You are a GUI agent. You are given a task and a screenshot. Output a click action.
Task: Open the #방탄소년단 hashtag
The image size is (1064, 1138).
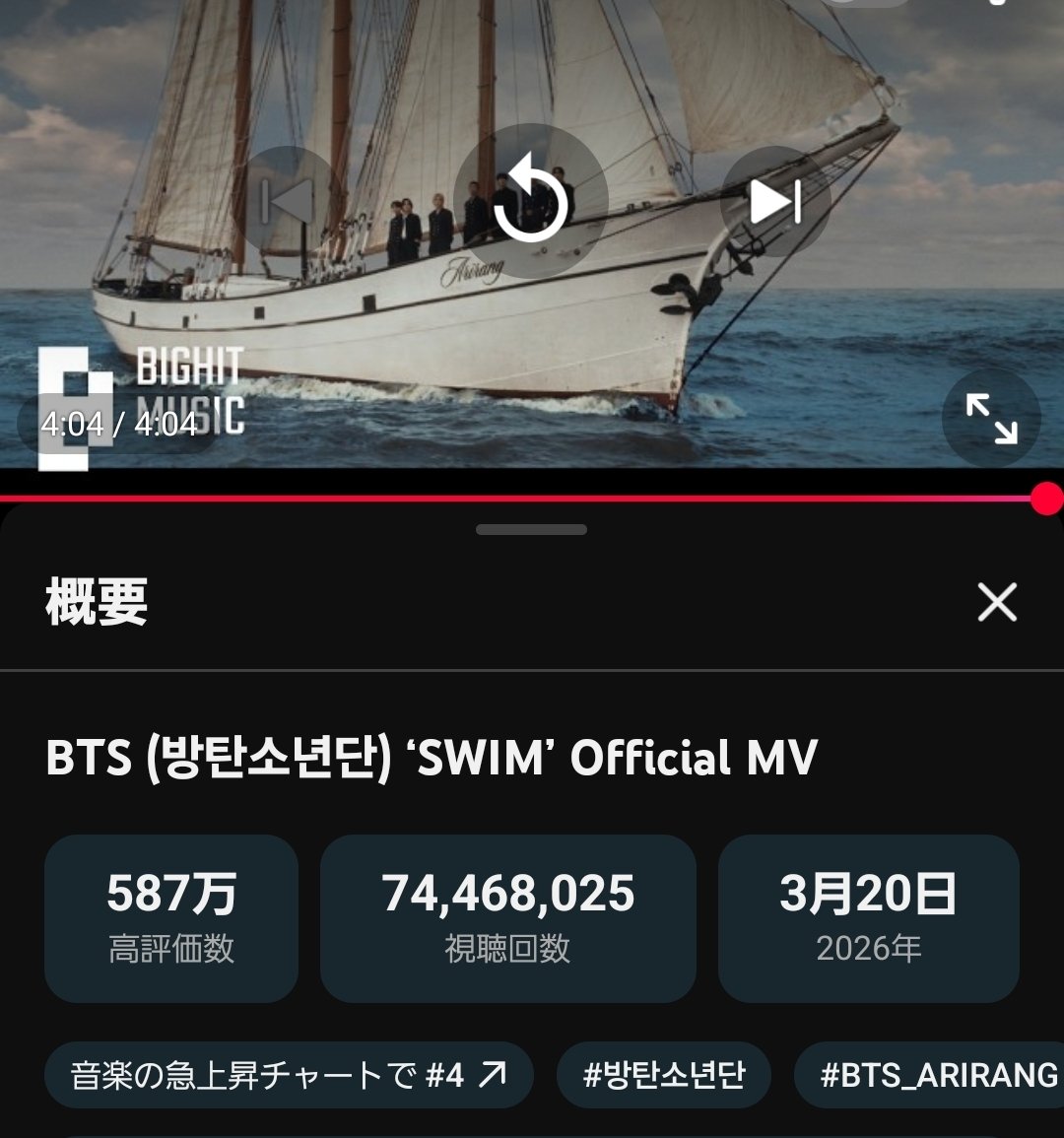pyautogui.click(x=663, y=1075)
